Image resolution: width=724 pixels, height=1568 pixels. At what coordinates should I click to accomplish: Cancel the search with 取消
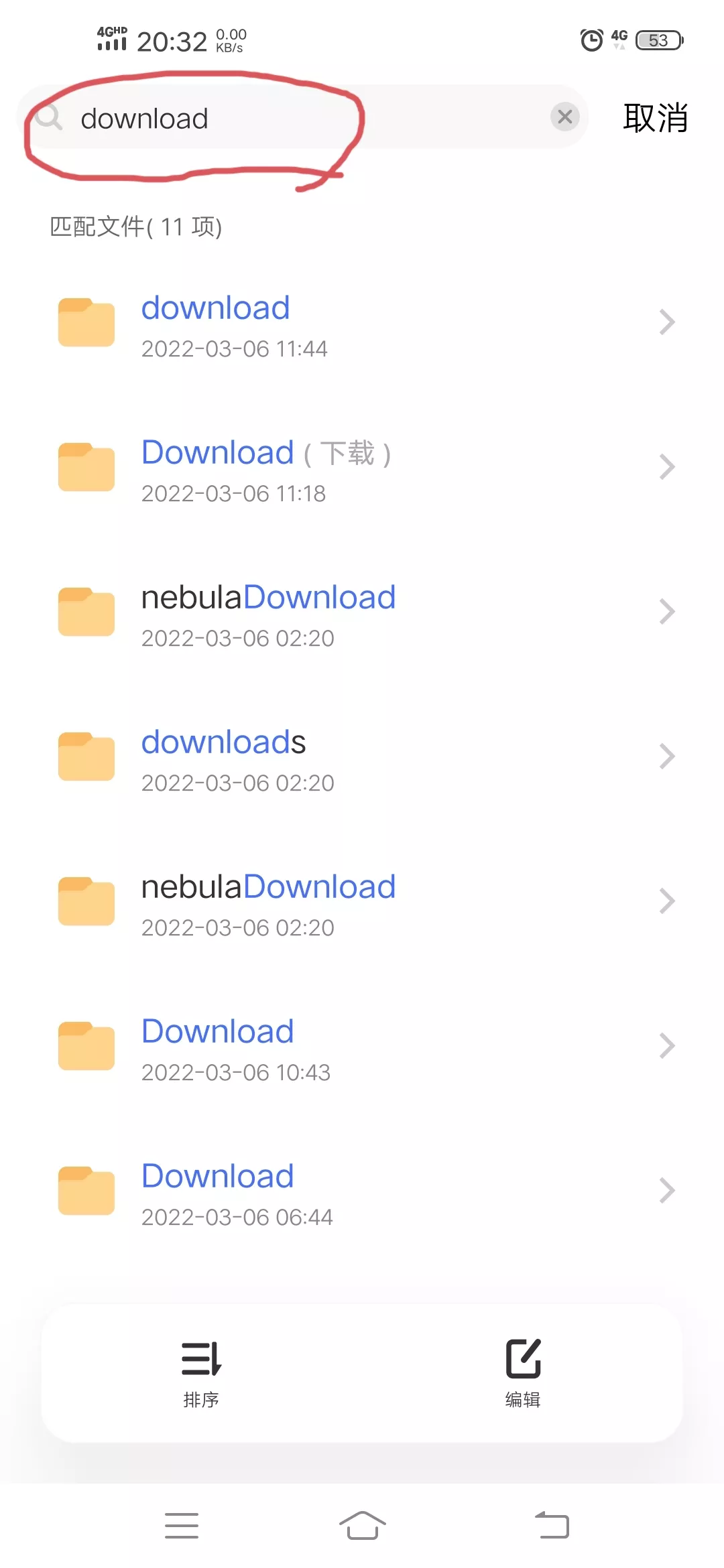[x=655, y=118]
